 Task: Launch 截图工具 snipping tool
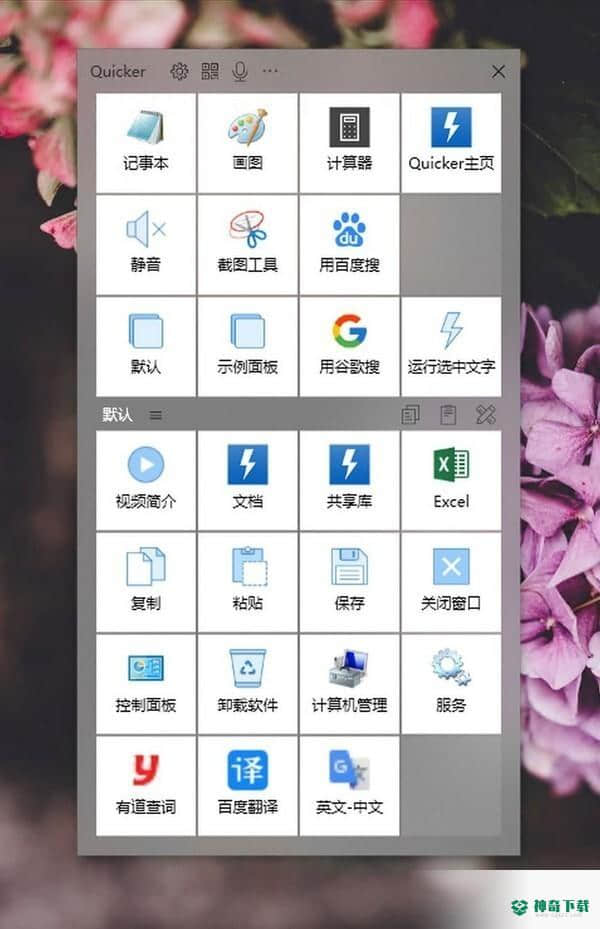pos(248,244)
